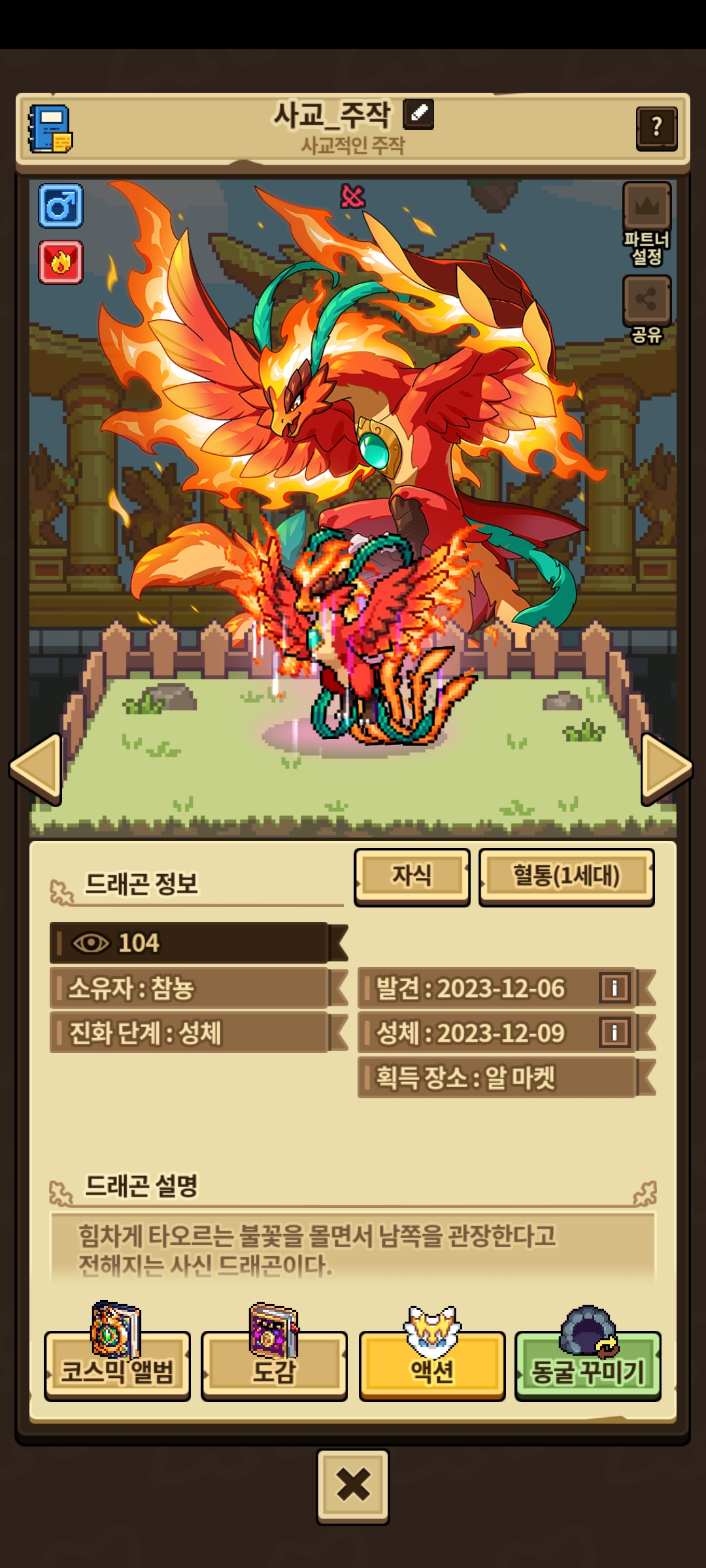Tap the 액션 button
706x1568 pixels.
pyautogui.click(x=432, y=1365)
